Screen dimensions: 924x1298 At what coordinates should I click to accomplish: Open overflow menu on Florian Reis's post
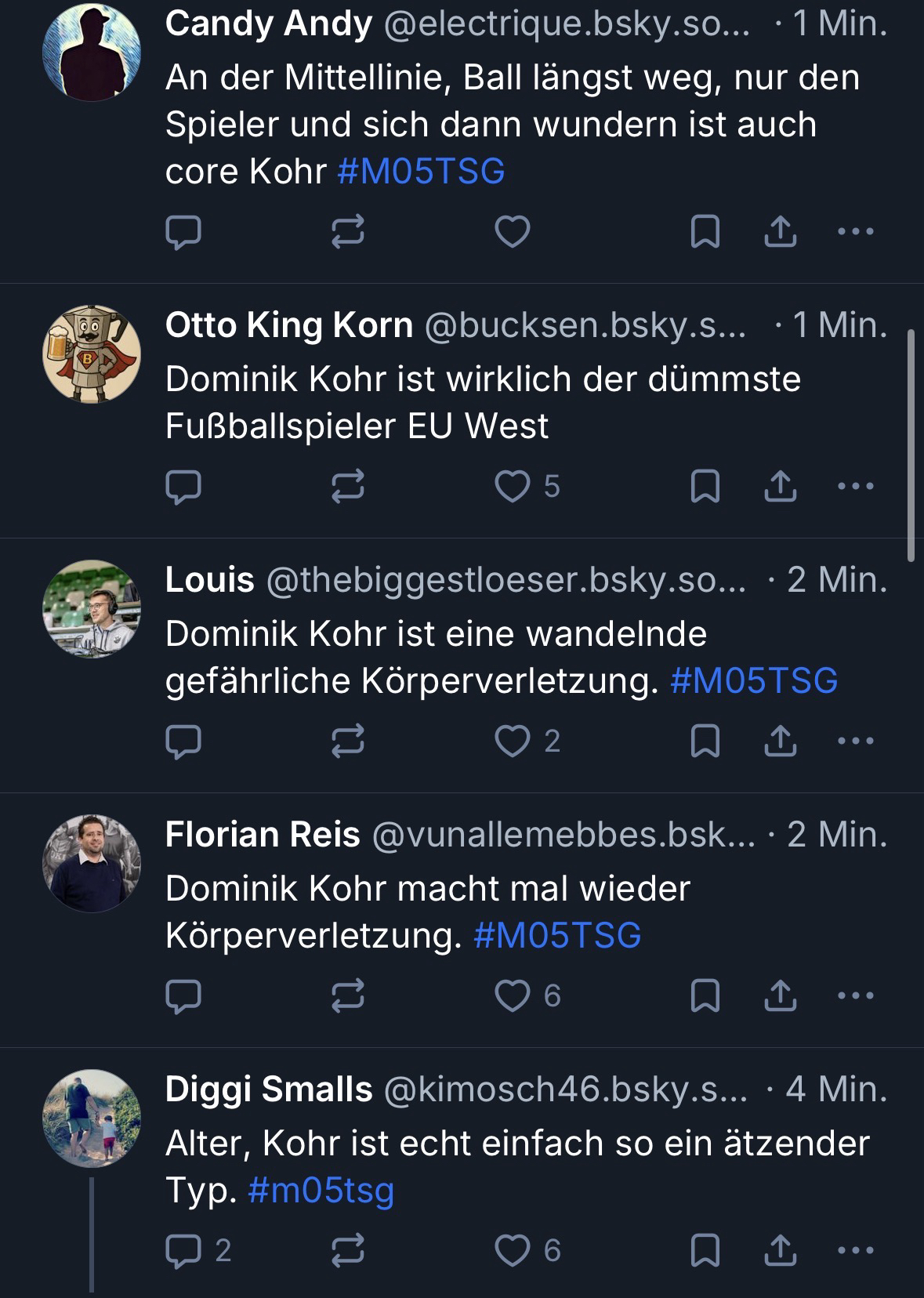point(855,995)
